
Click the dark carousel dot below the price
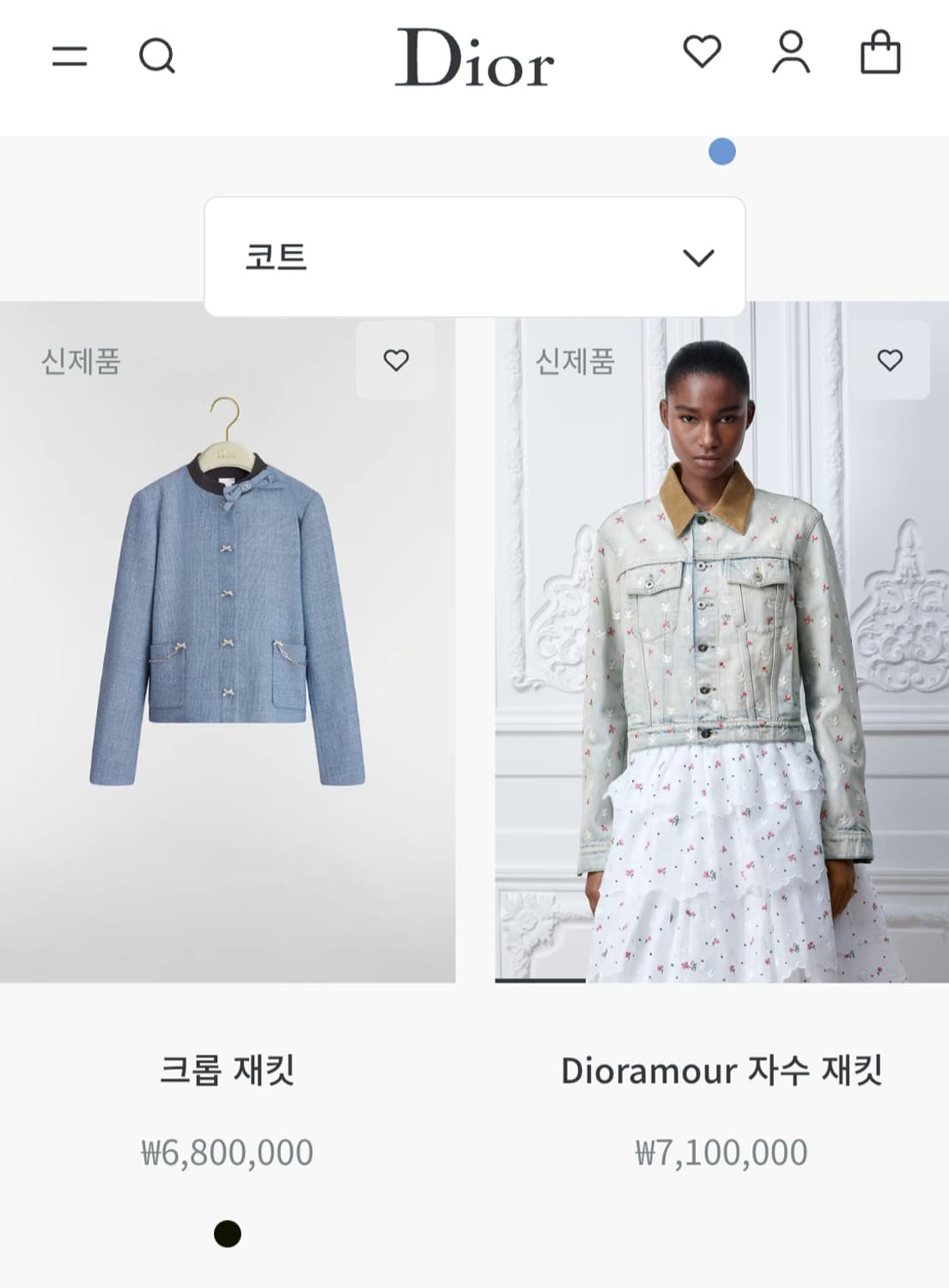point(228,1234)
